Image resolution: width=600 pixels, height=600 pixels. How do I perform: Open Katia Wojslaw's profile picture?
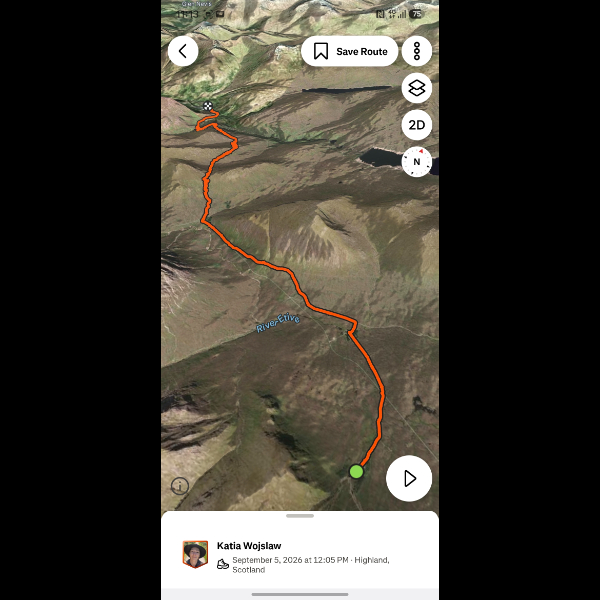[195, 554]
